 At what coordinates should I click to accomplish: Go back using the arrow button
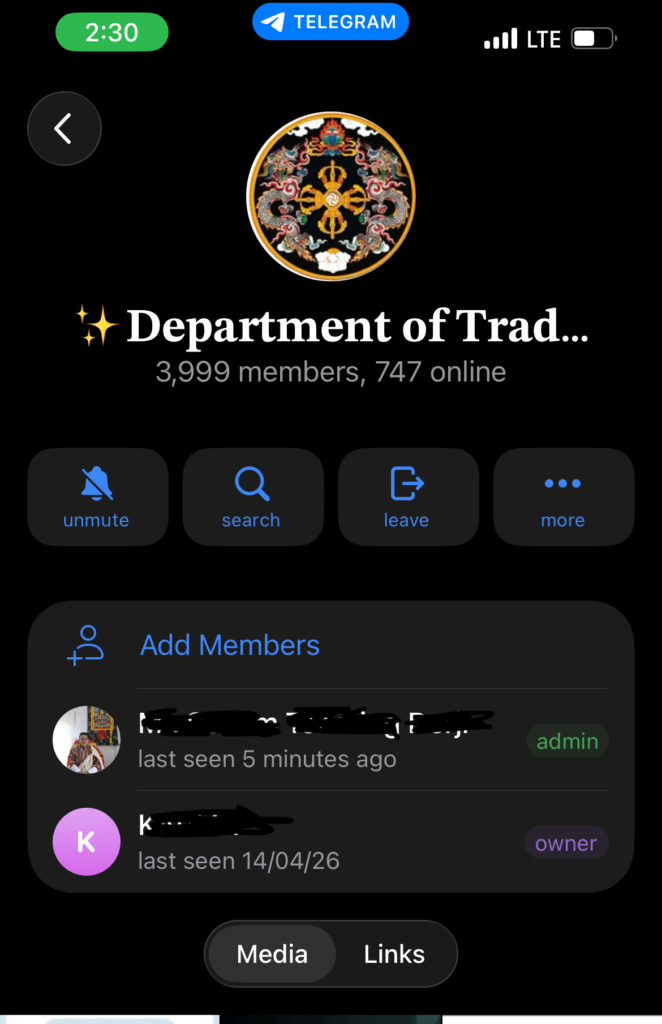64,128
